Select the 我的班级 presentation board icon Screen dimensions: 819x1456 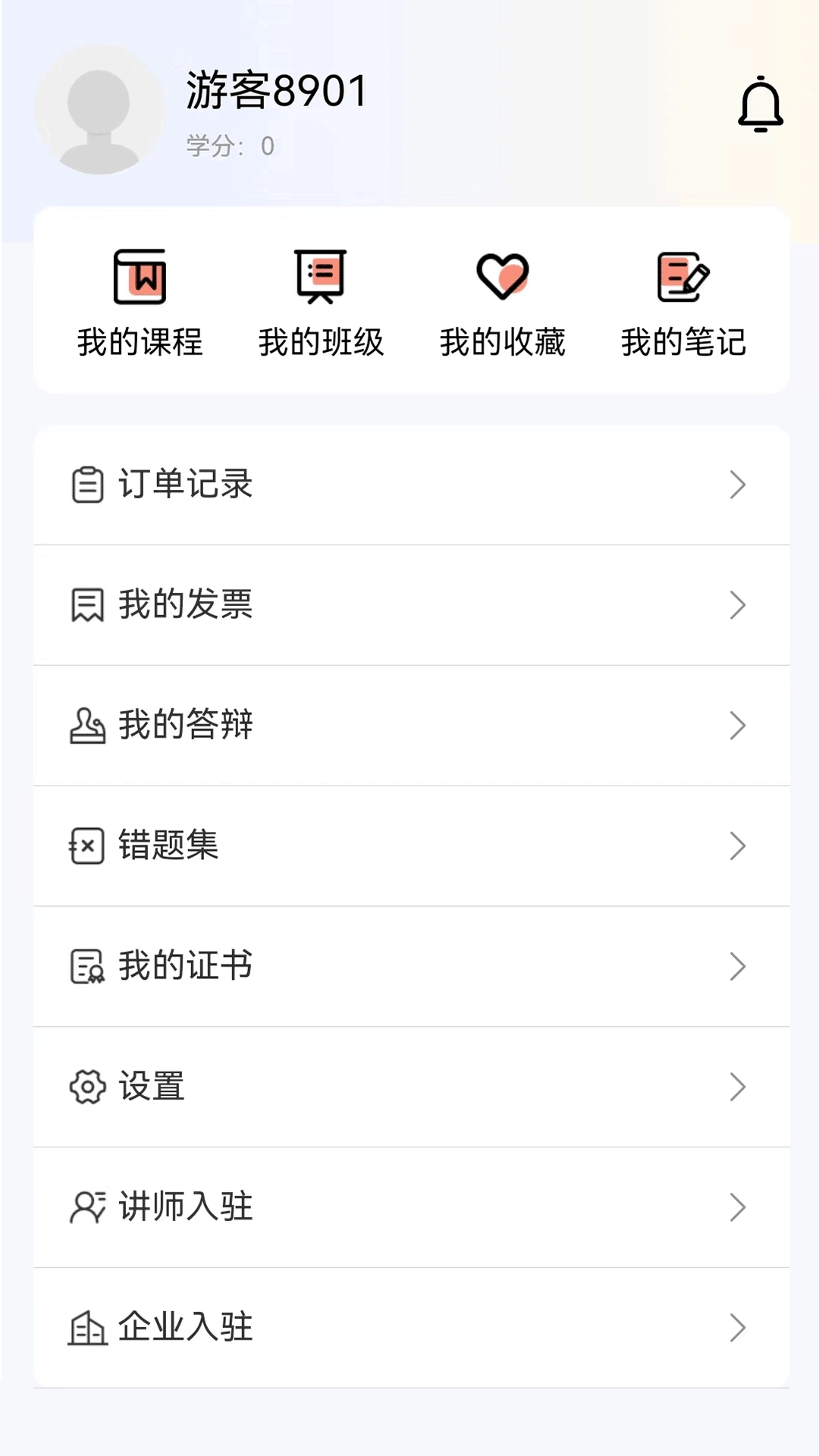[321, 278]
